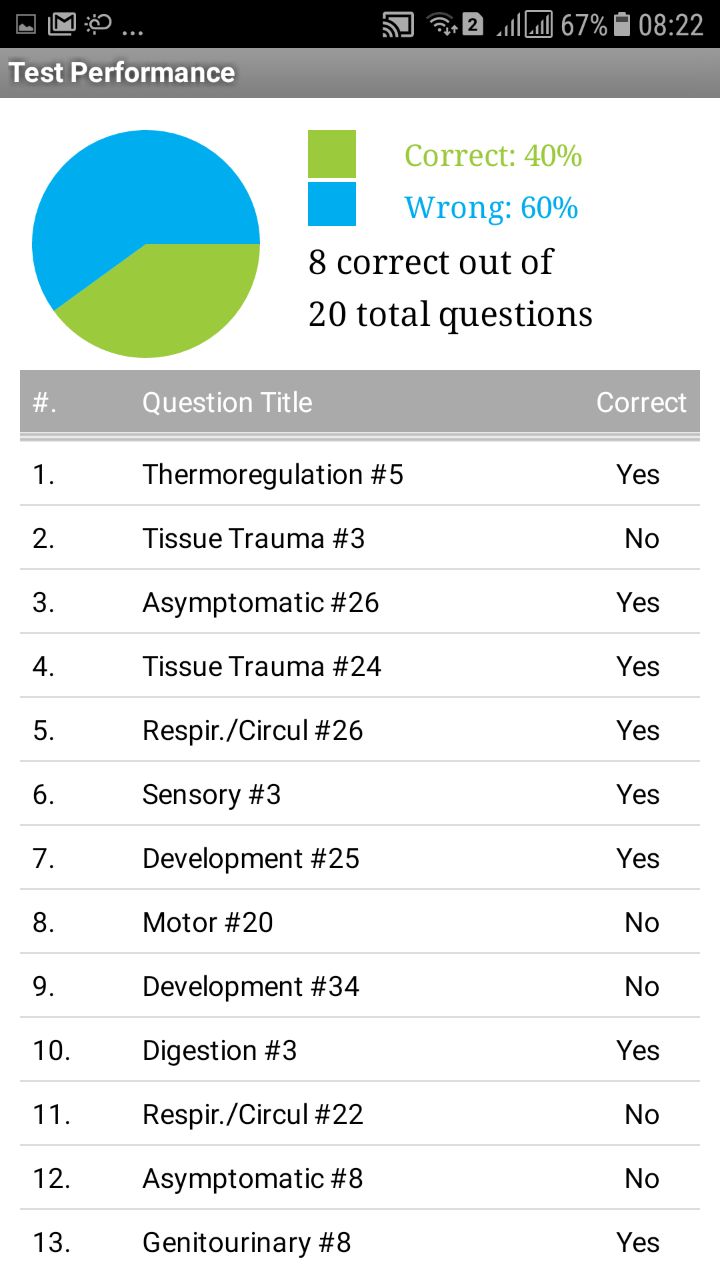Image resolution: width=720 pixels, height=1280 pixels.
Task: Tap the No result for Tissue Trauma #3
Action: (x=641, y=538)
